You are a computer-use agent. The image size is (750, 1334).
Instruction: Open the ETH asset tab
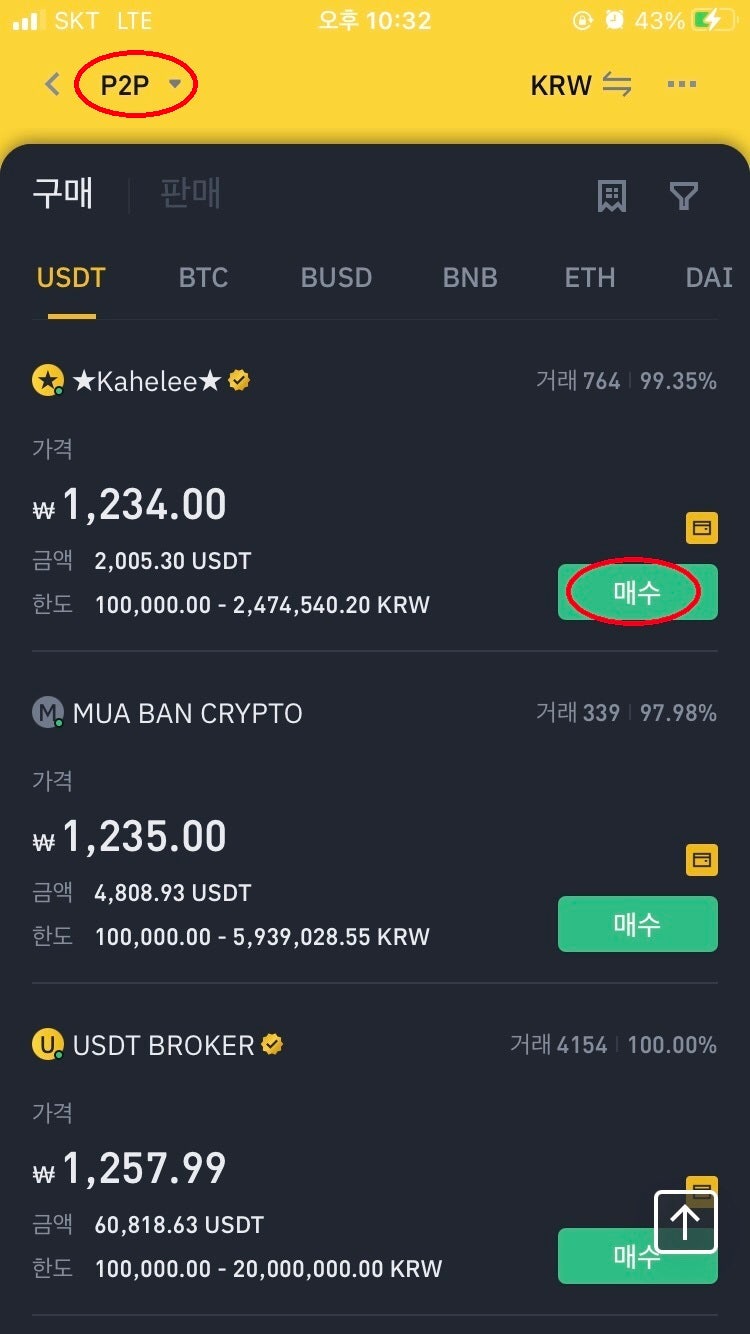point(589,277)
